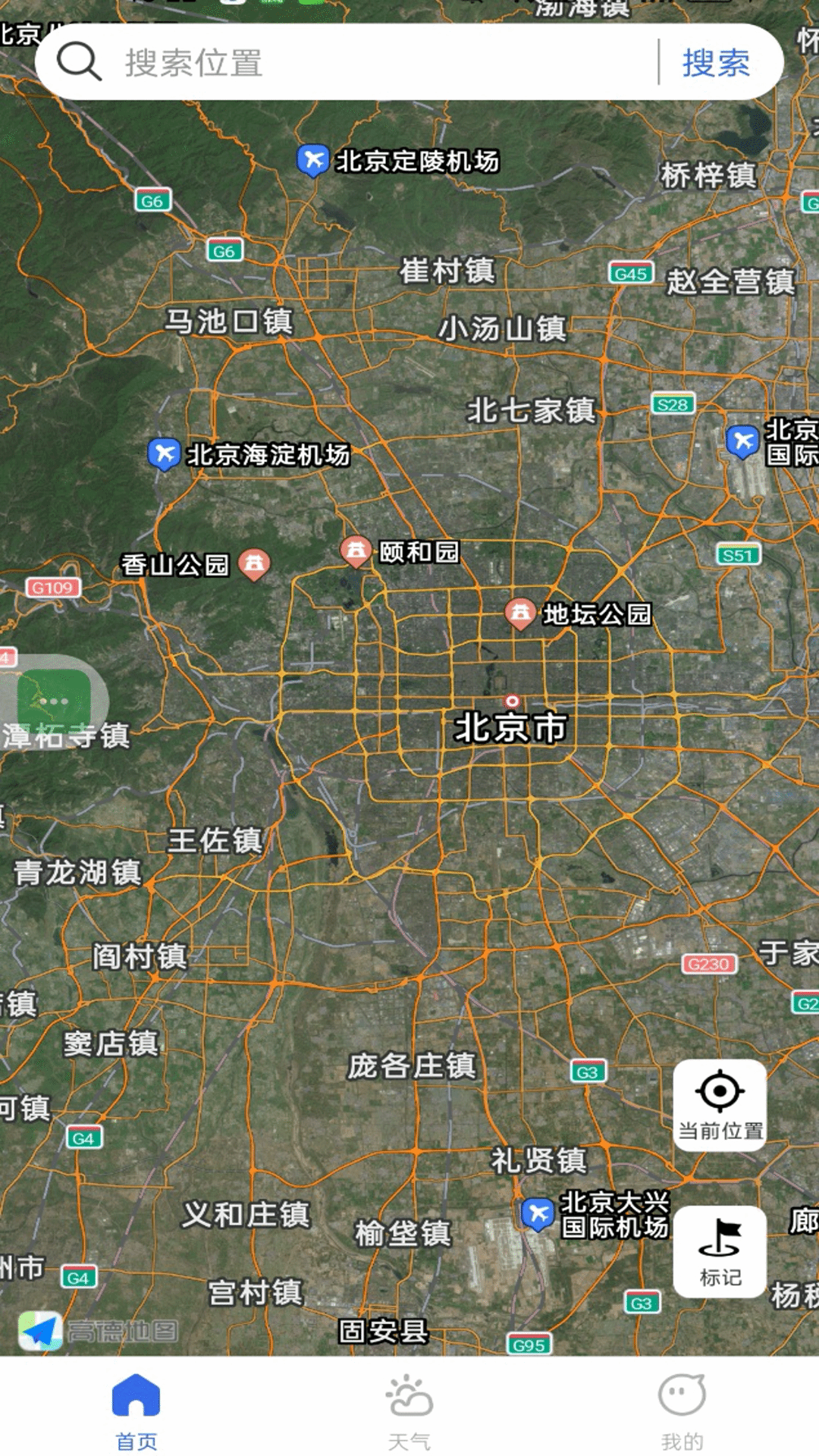The image size is (819, 1456).
Task: Tap the 北京大兴国际机场 airport marker
Action: pyautogui.click(x=538, y=1213)
